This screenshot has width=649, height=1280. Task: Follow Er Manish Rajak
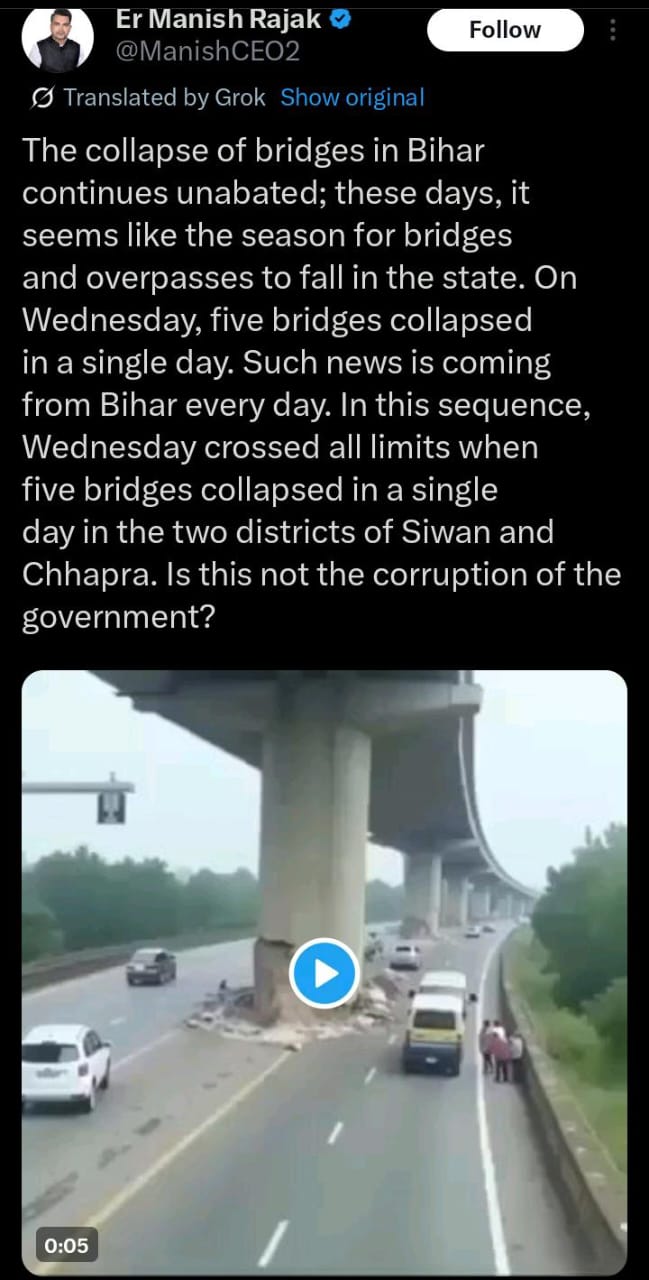[x=504, y=30]
